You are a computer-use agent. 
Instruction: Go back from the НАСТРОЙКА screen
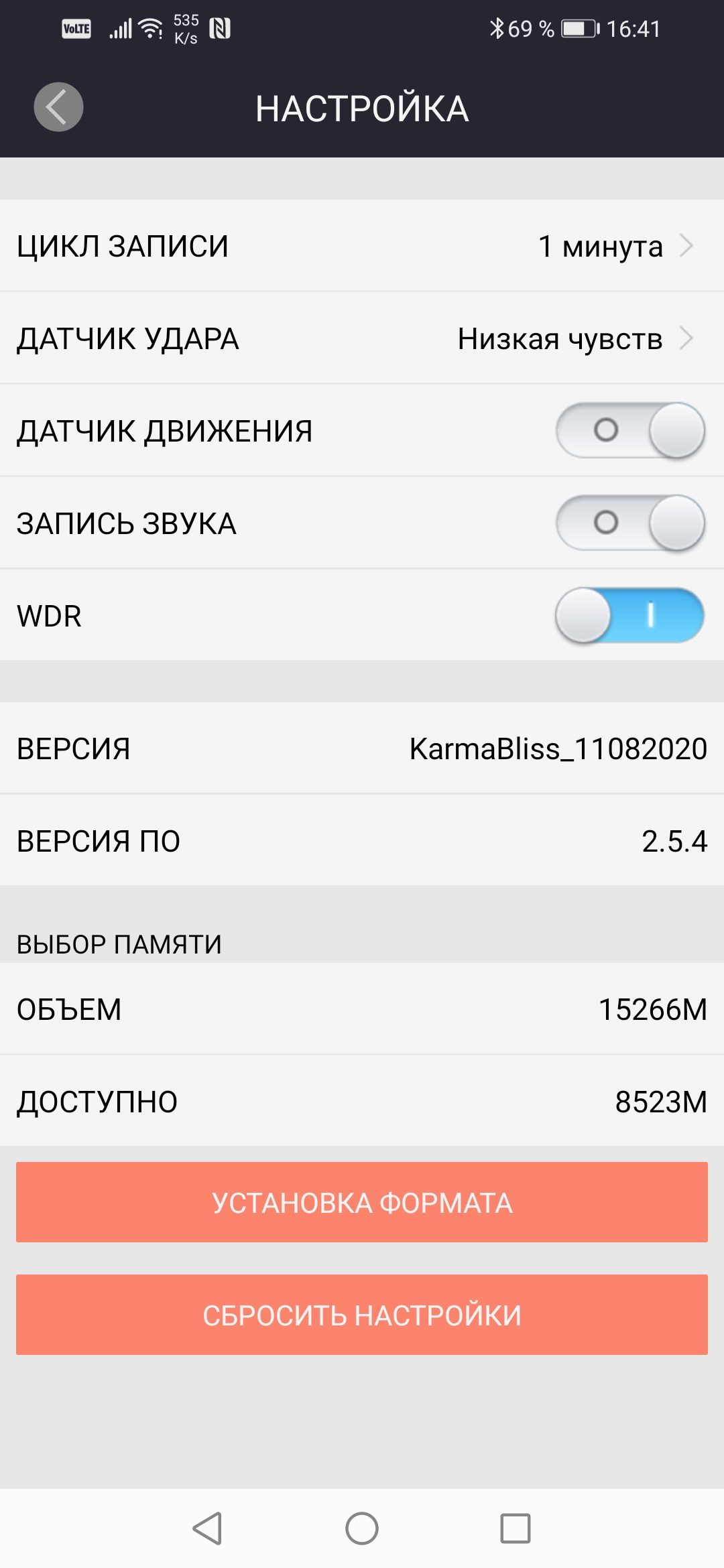coord(58,107)
